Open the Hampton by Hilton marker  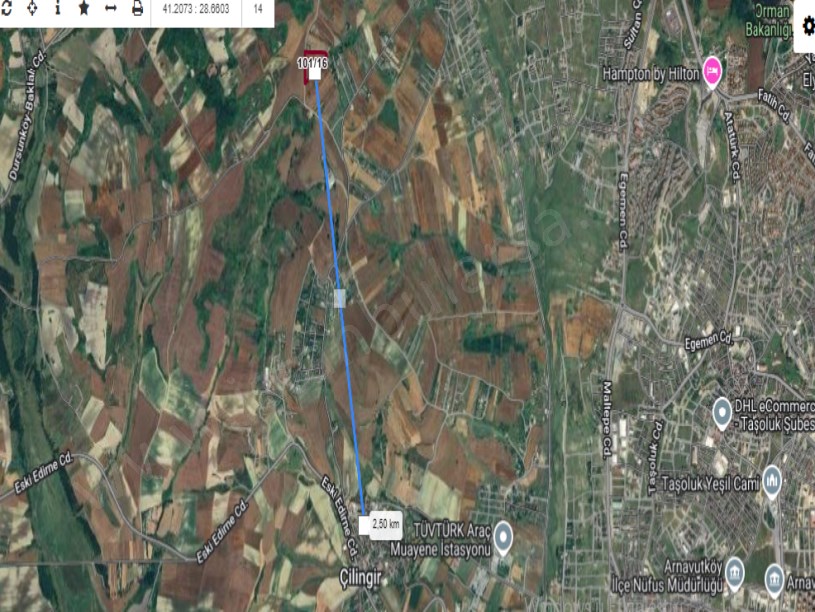click(712, 71)
